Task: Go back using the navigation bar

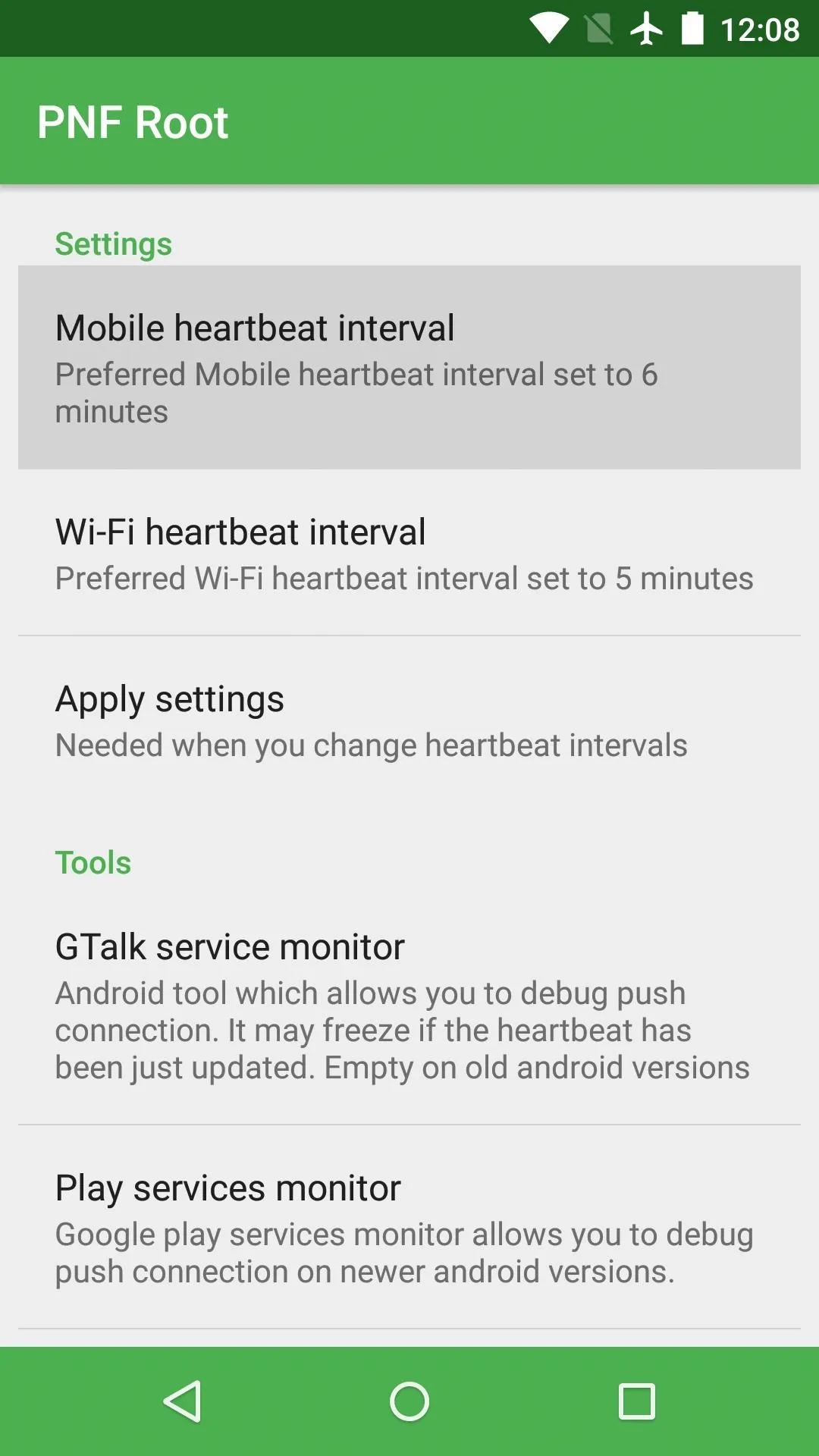Action: pos(183,1401)
